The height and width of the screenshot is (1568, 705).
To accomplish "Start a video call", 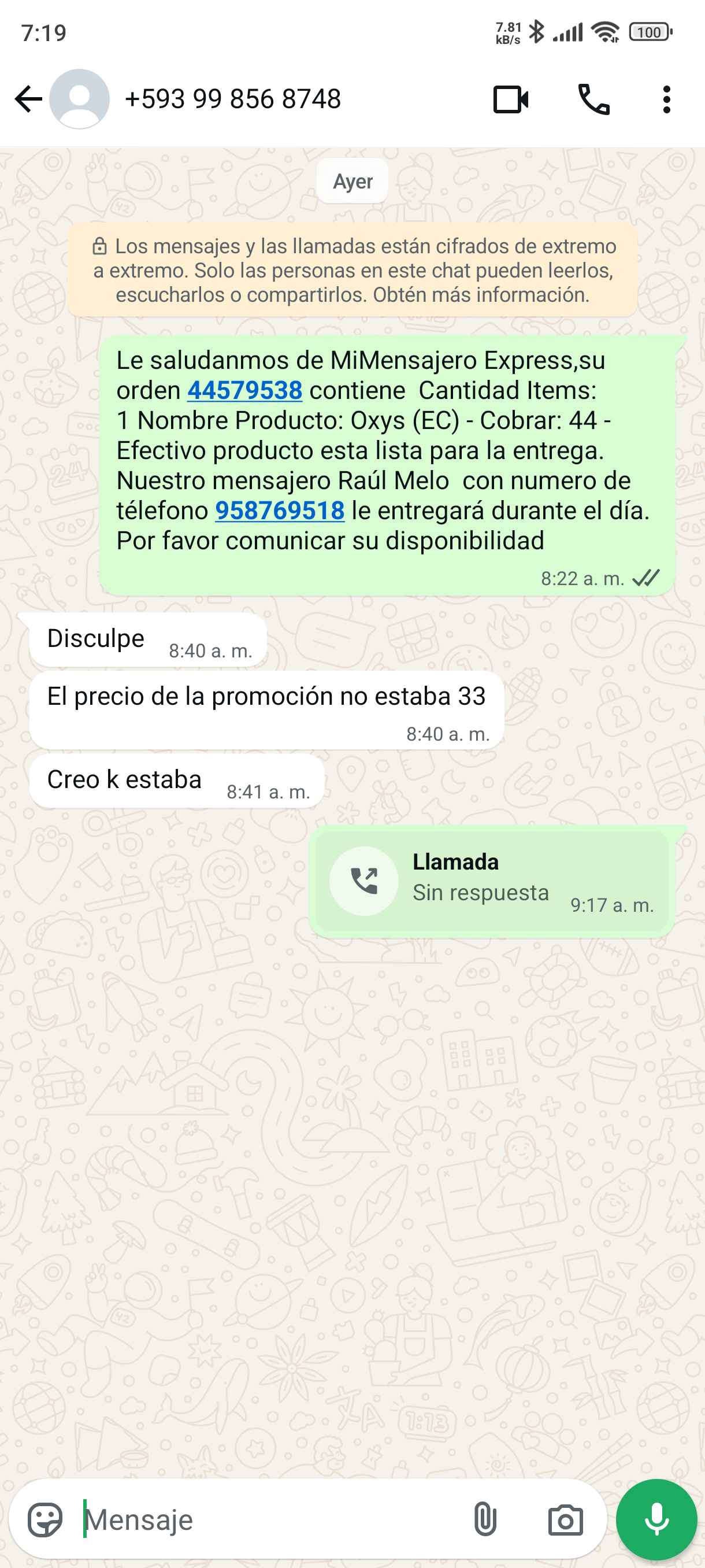I will tap(510, 100).
